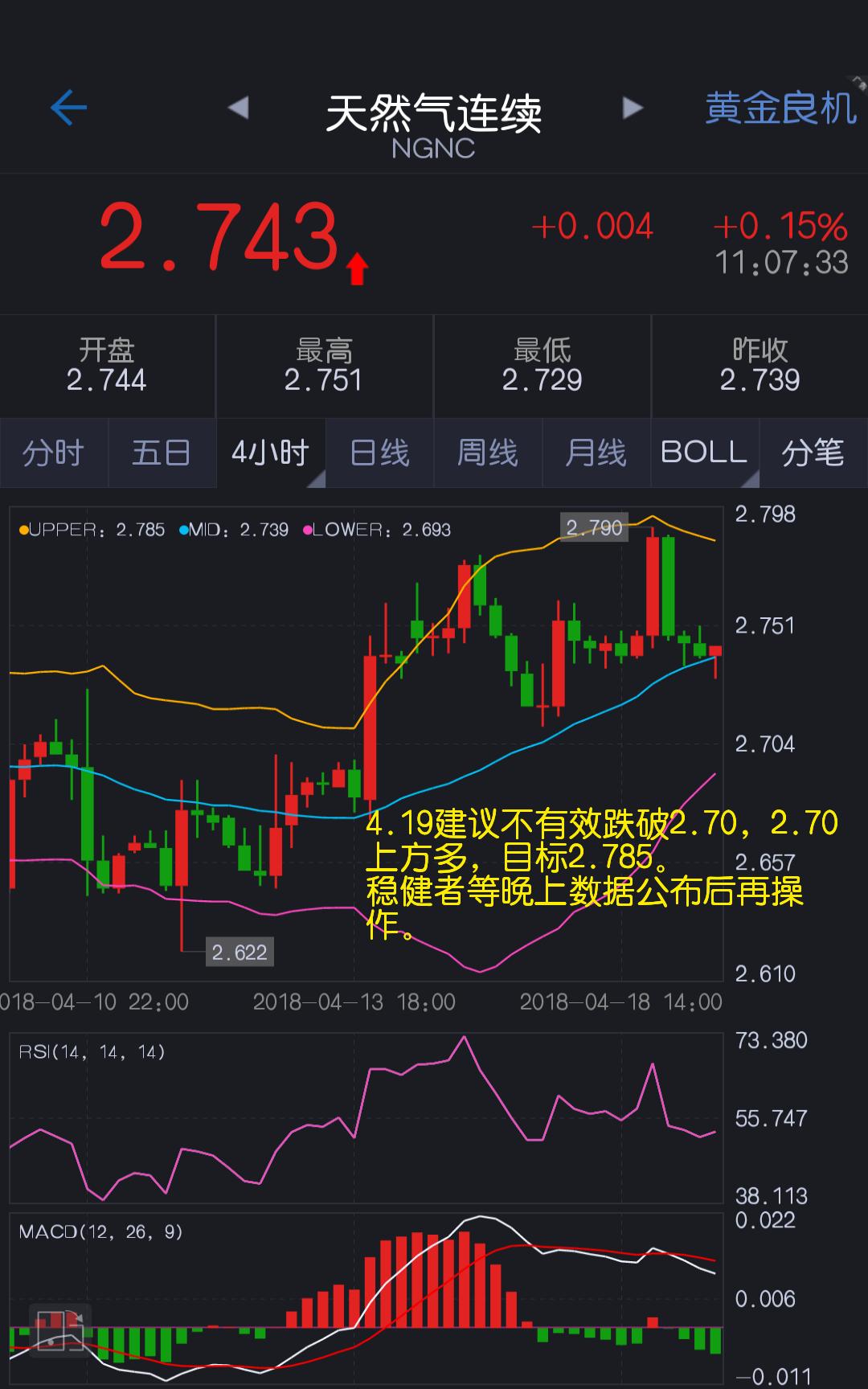
Task: Select the 分时 chart tab
Action: [54, 453]
